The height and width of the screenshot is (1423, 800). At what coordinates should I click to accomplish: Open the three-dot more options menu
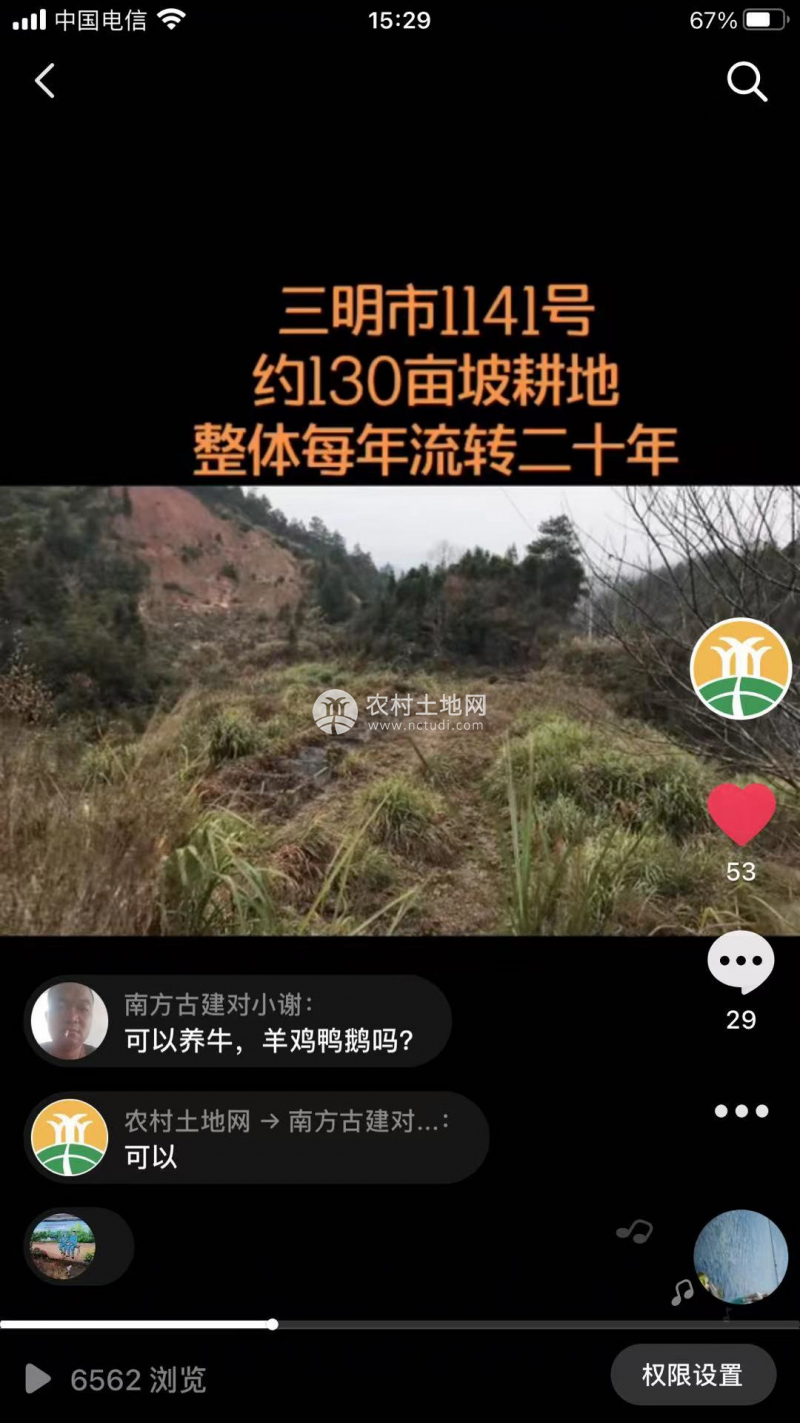click(741, 1111)
